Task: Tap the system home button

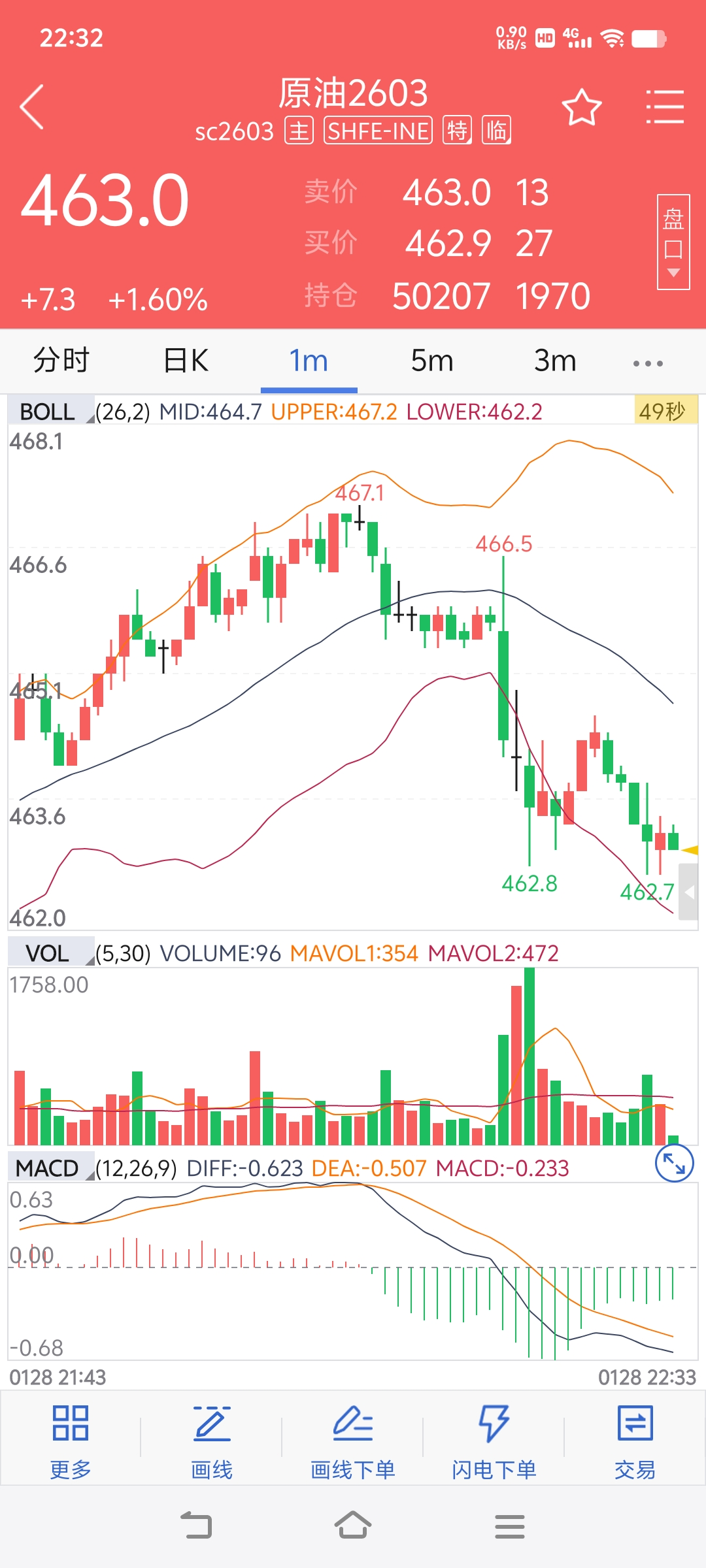Action: 353,1526
